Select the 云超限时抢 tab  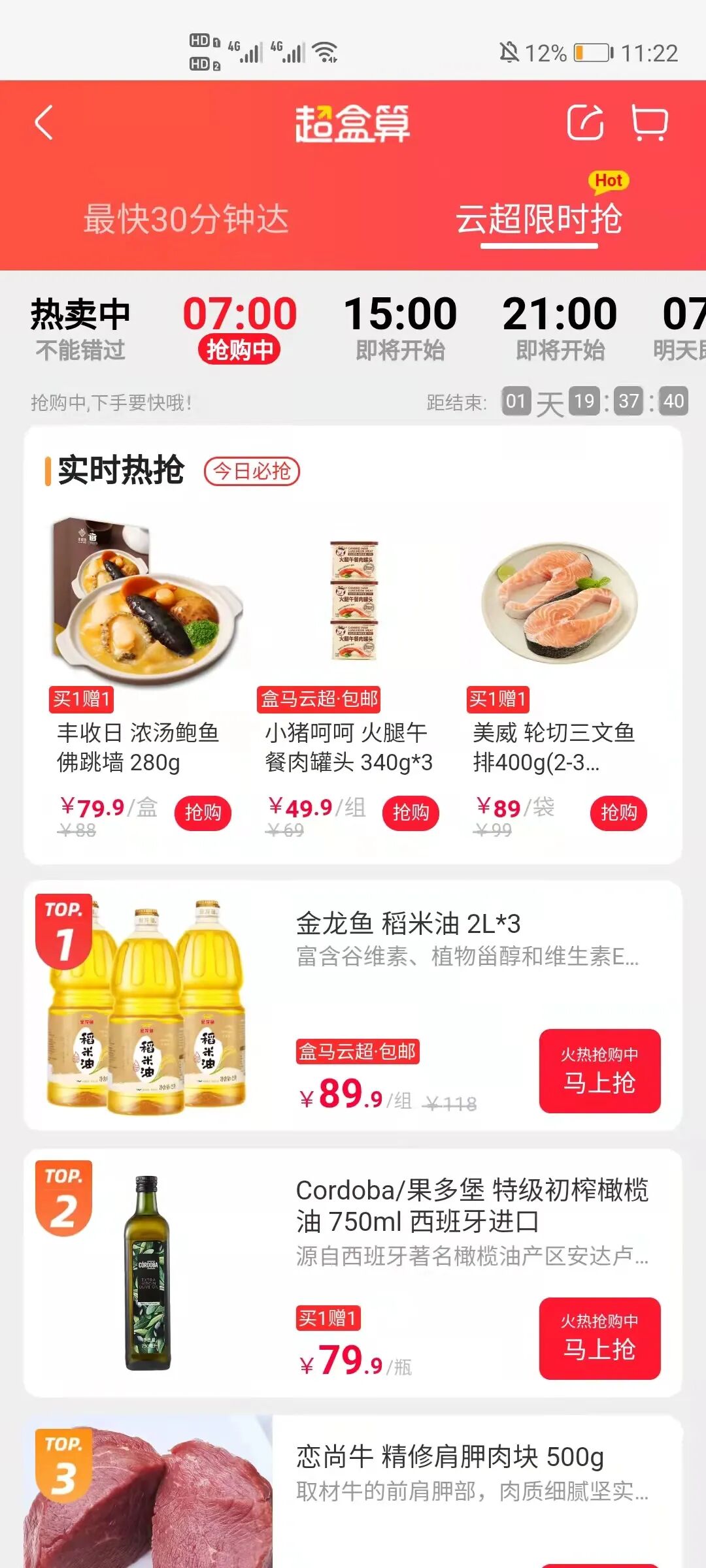coord(539,218)
